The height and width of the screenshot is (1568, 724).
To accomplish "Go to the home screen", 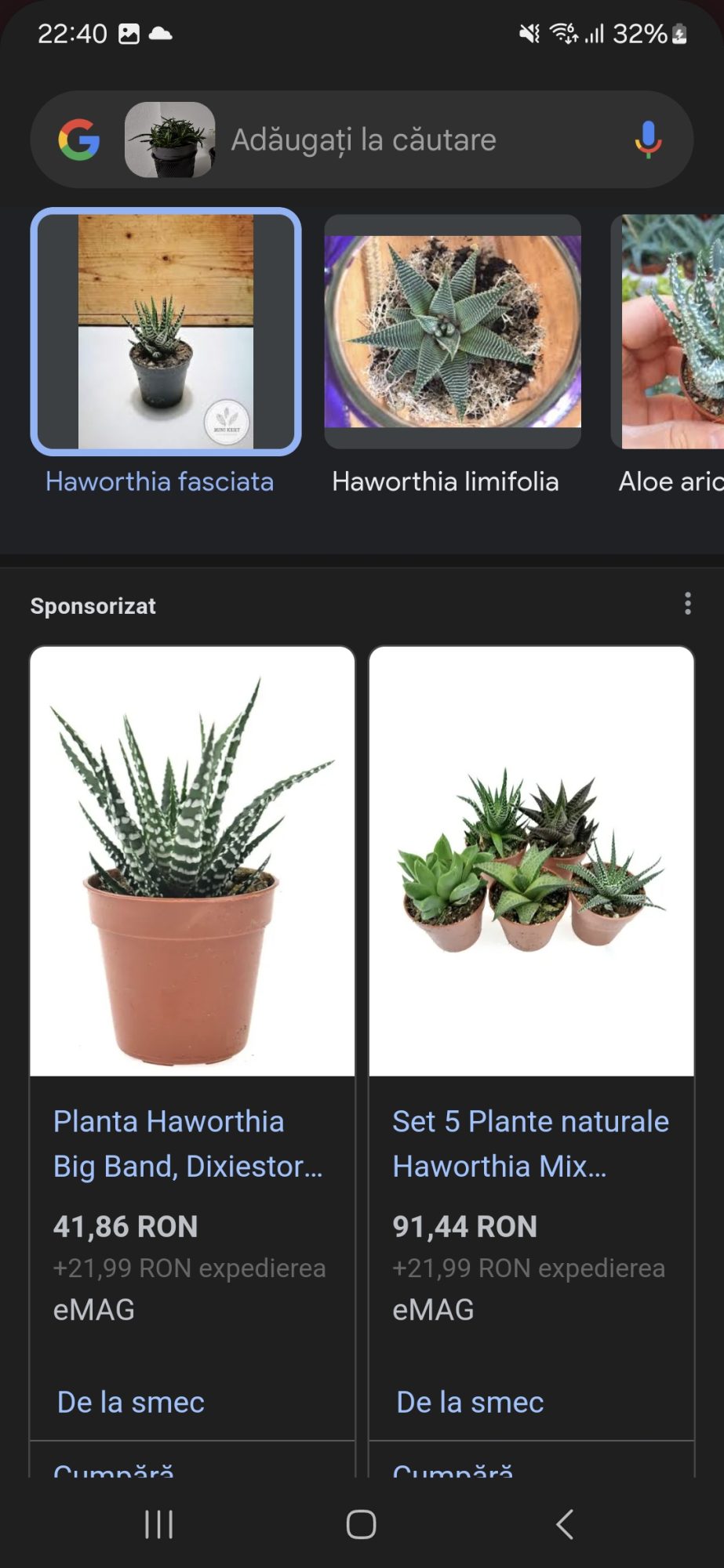I will (362, 1525).
